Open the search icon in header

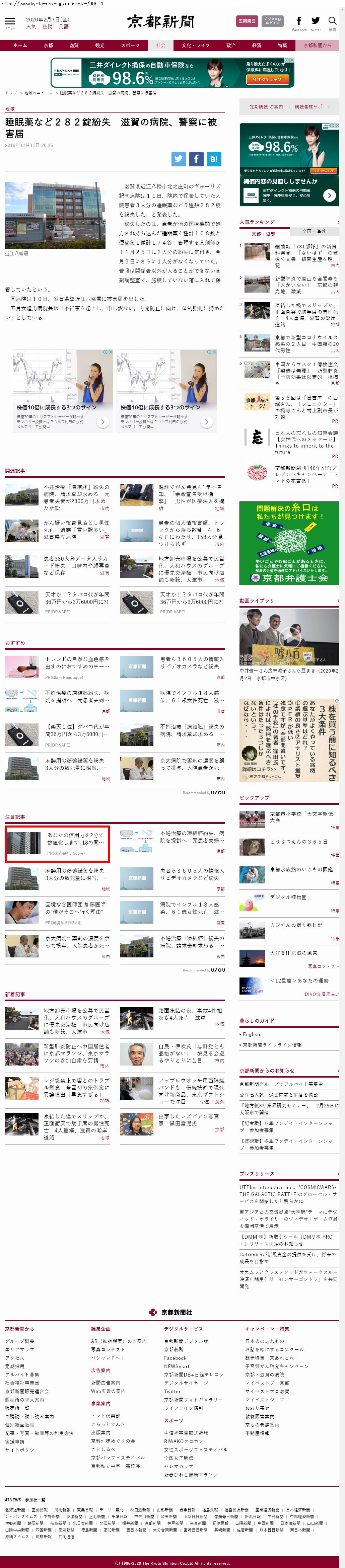[x=332, y=22]
